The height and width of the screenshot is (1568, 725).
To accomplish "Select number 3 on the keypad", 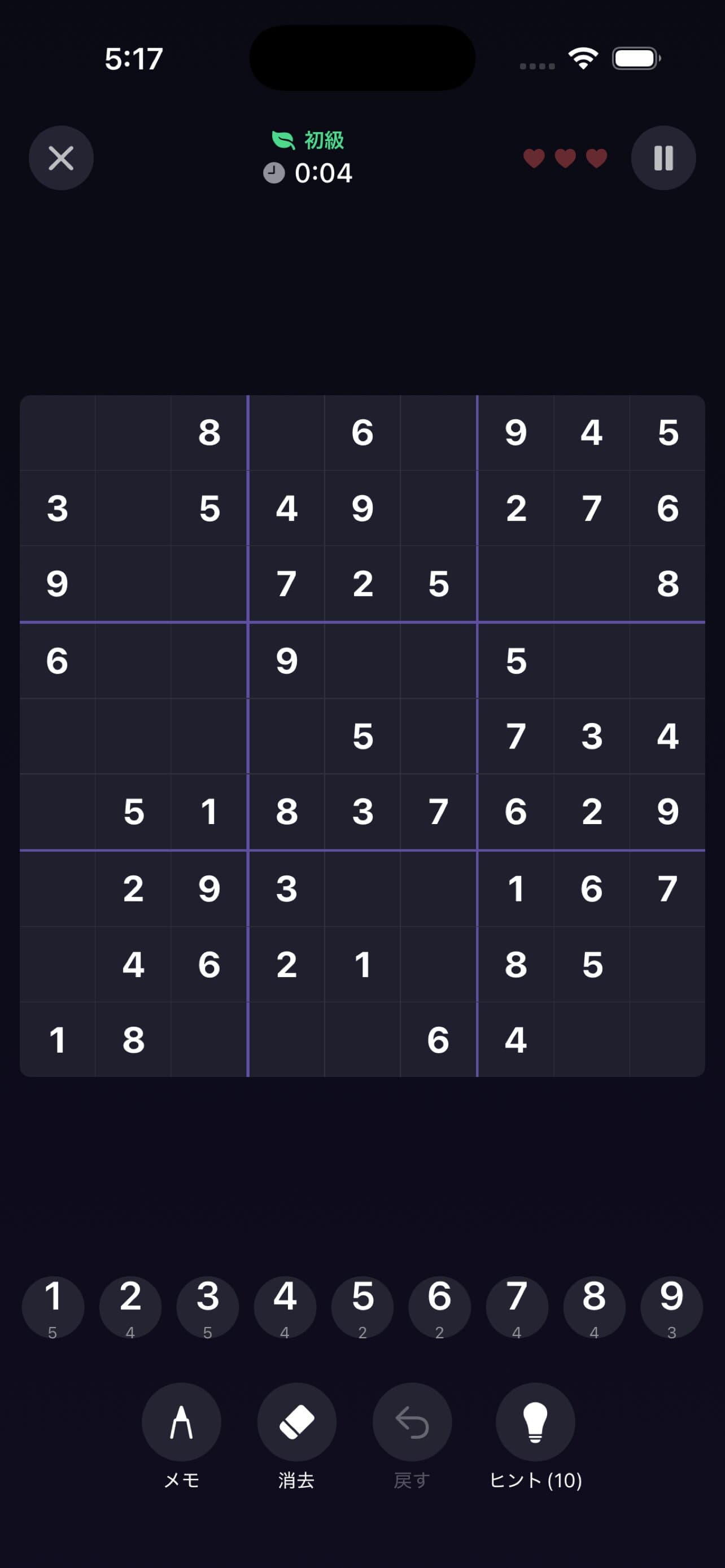I will pos(208,1306).
